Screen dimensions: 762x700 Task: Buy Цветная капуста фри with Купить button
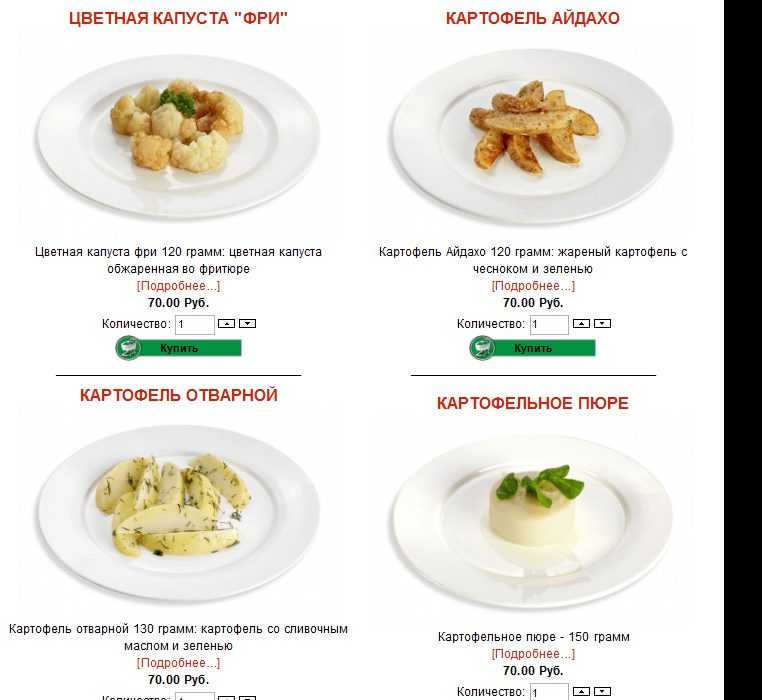click(179, 348)
